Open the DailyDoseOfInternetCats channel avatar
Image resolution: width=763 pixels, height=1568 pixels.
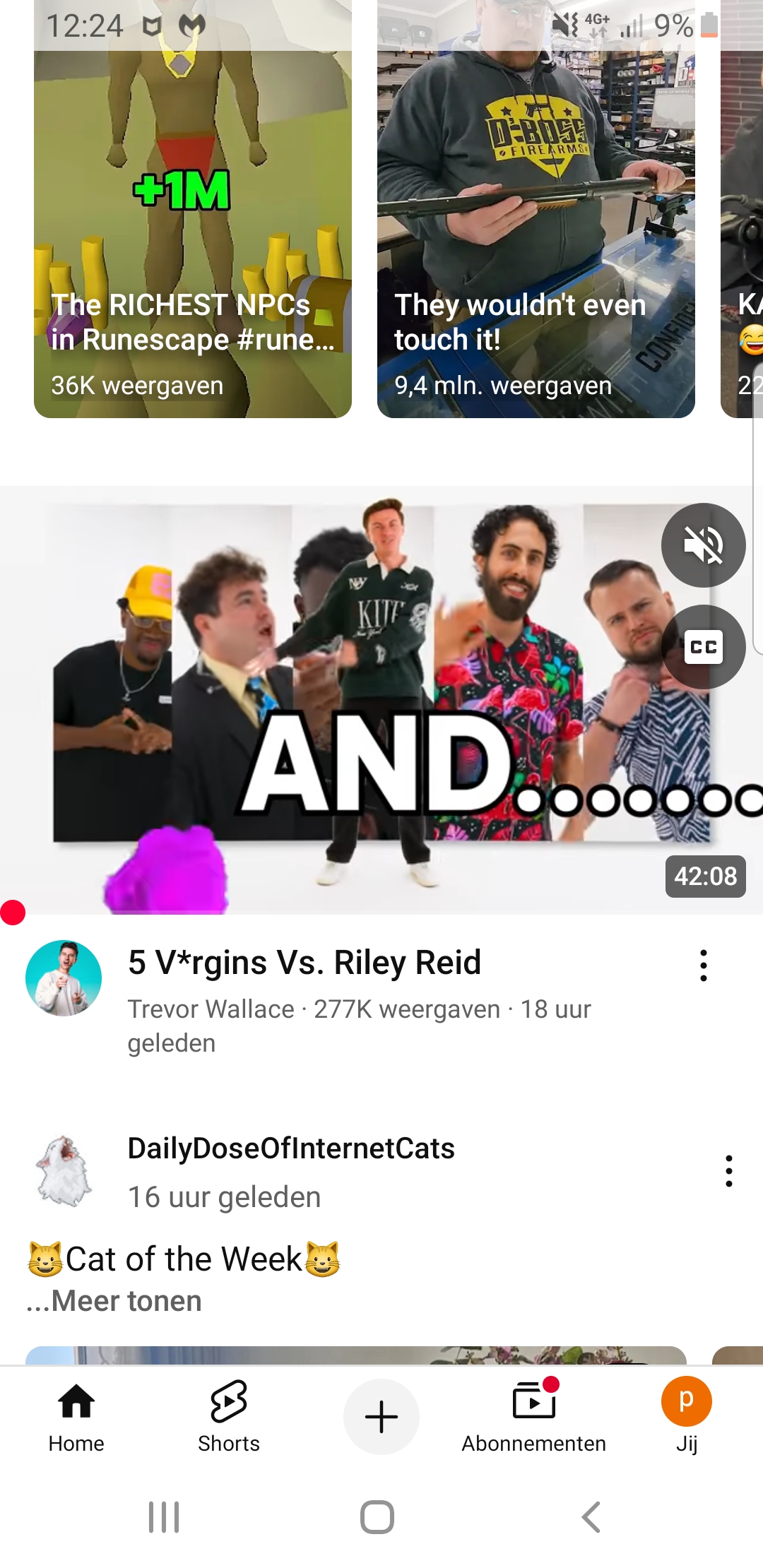point(64,1170)
